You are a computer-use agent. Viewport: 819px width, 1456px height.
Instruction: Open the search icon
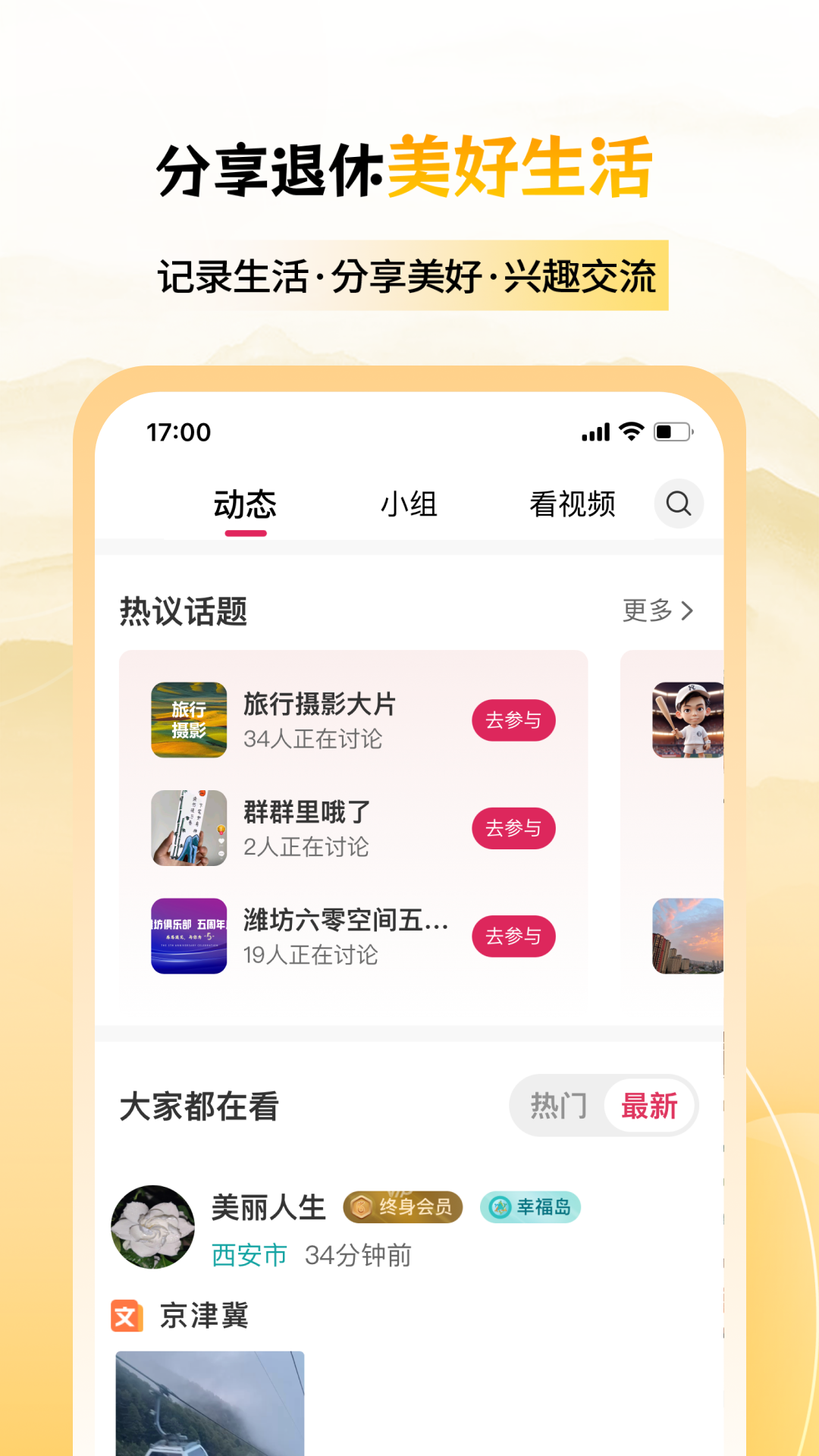(x=677, y=503)
